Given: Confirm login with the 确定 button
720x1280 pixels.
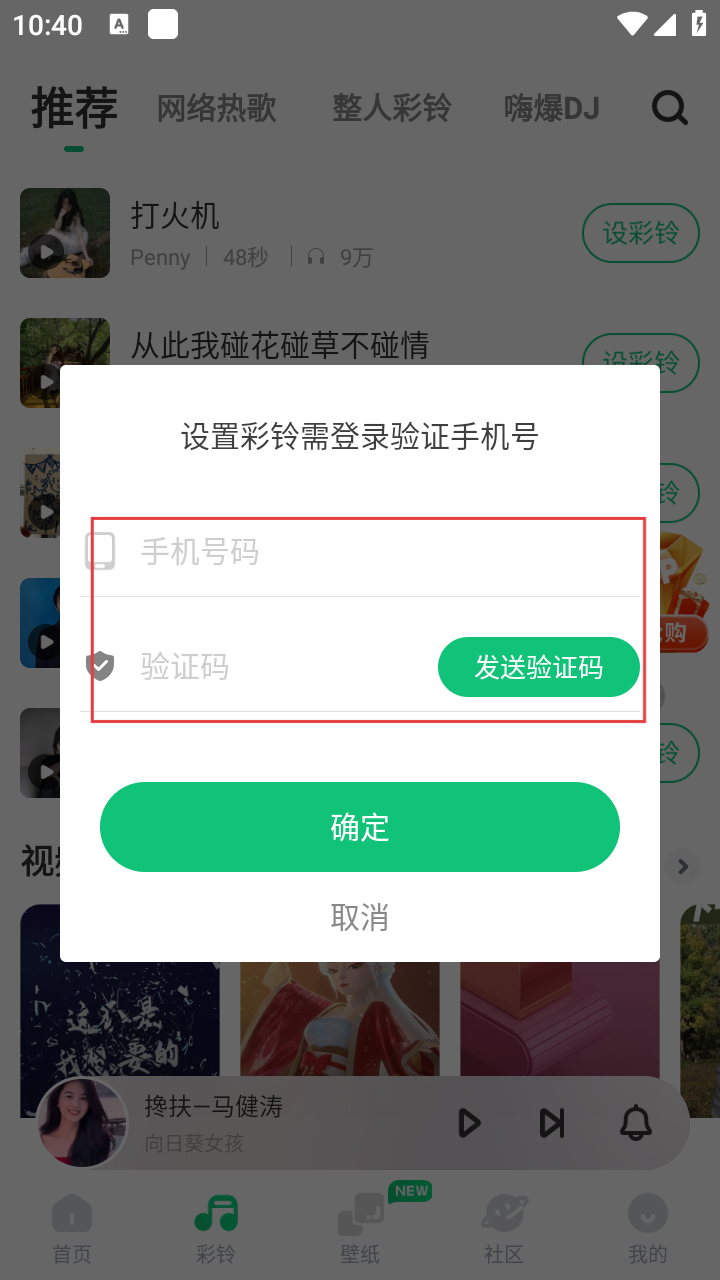Looking at the screenshot, I should pyautogui.click(x=360, y=827).
